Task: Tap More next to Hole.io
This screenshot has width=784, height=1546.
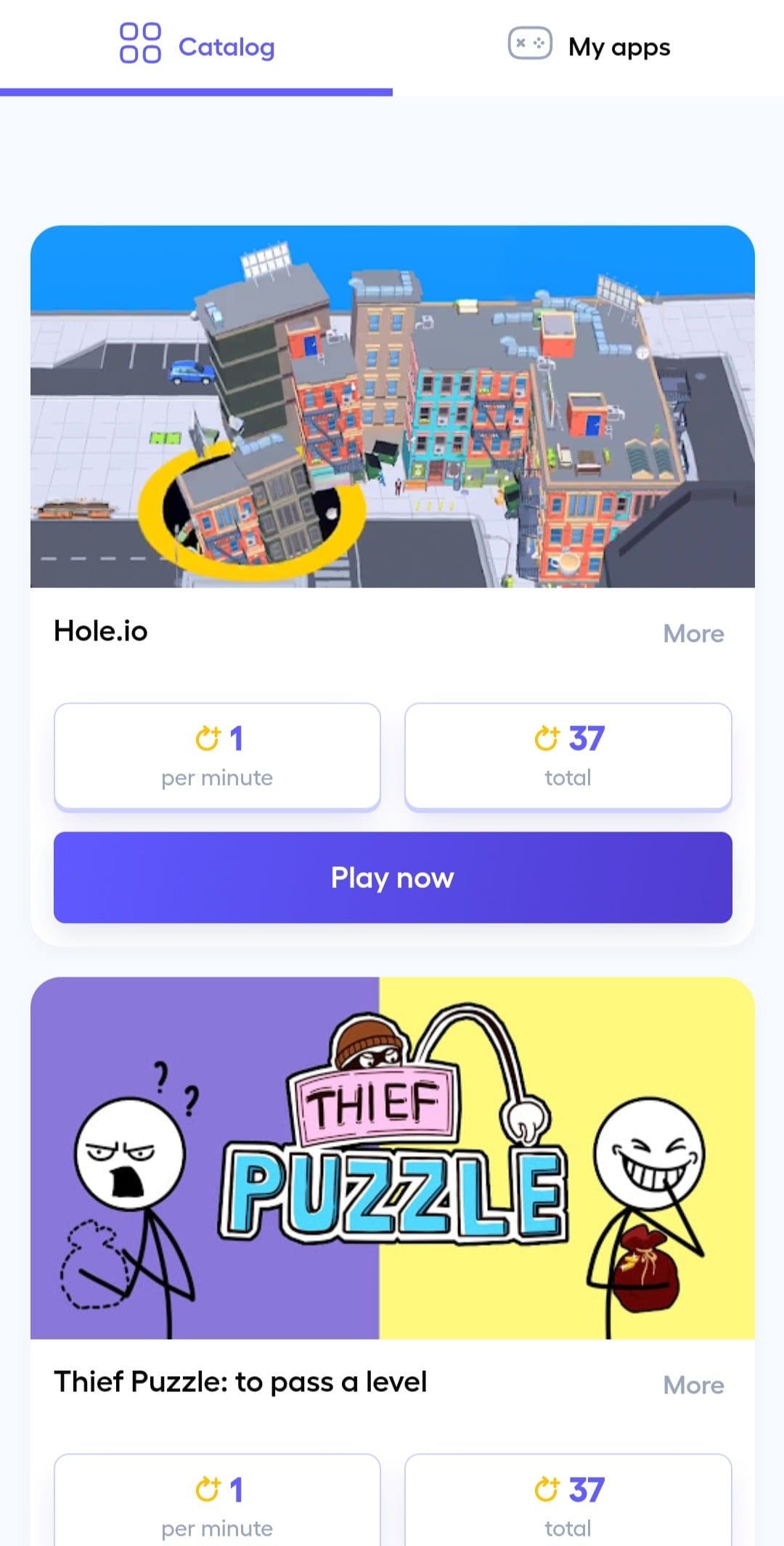Action: [693, 633]
